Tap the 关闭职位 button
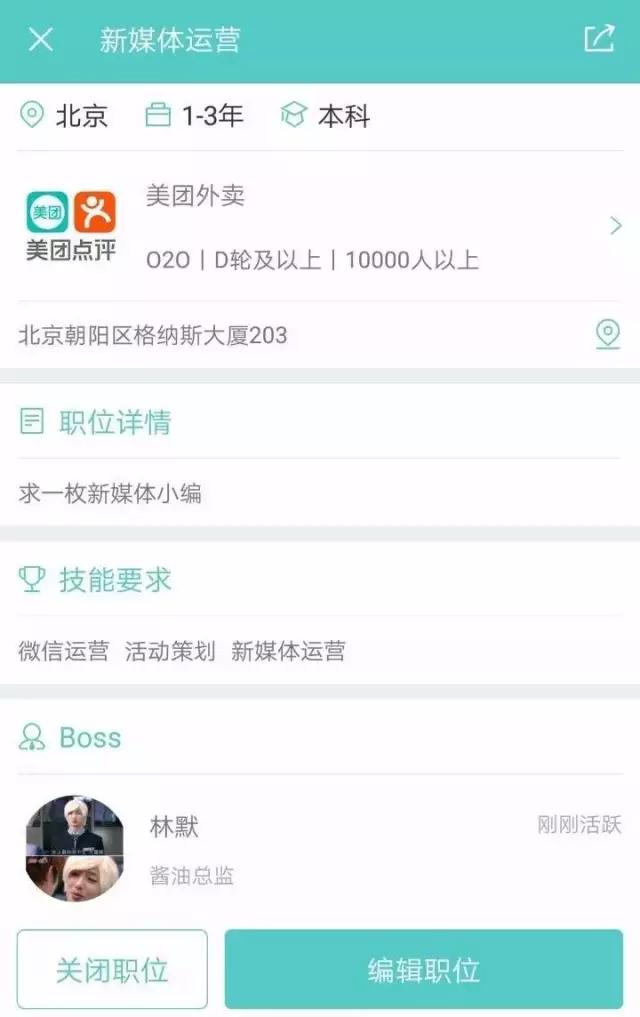 pos(112,969)
